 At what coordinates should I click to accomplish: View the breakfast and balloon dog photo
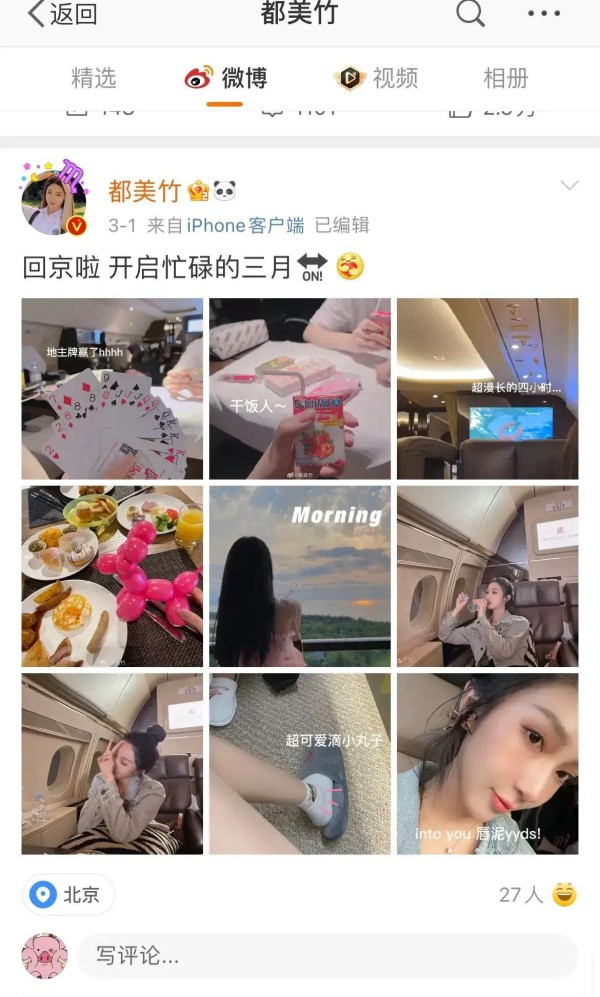(112, 576)
